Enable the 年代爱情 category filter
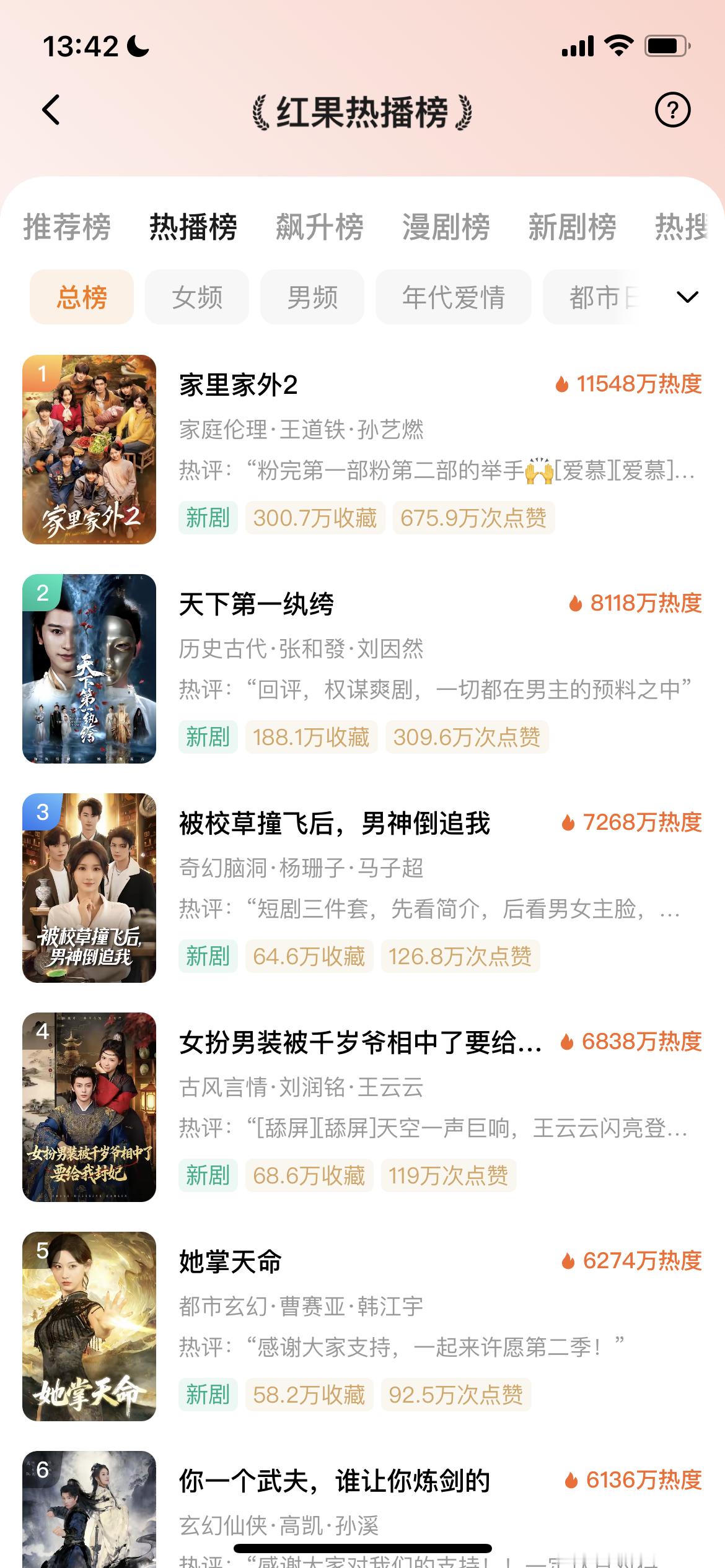The height and width of the screenshot is (1568, 725). click(x=453, y=297)
